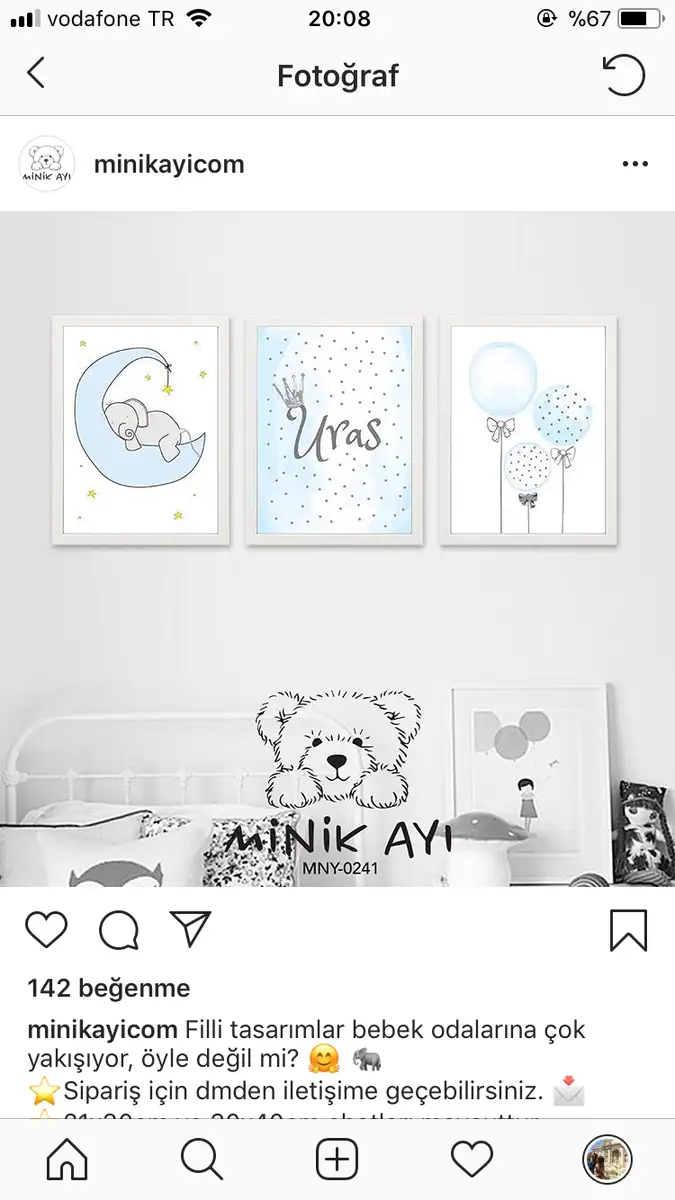Open the minikayicom profile picture
Image resolution: width=675 pixels, height=1200 pixels.
click(46, 164)
